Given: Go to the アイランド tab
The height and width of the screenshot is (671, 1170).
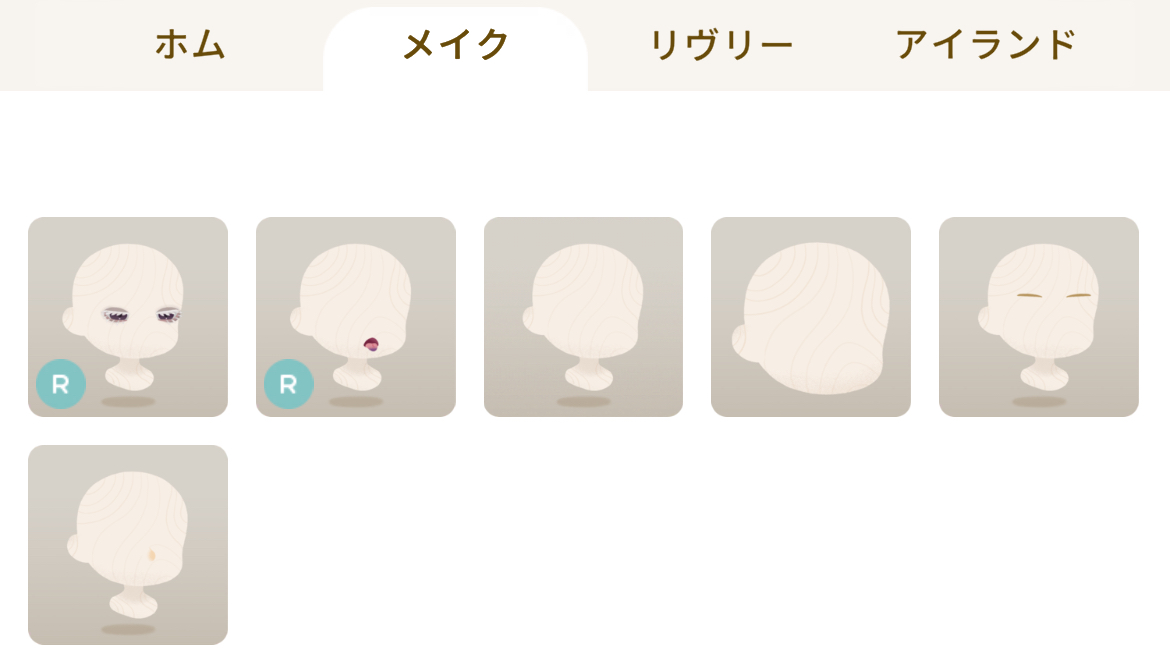Looking at the screenshot, I should [985, 45].
